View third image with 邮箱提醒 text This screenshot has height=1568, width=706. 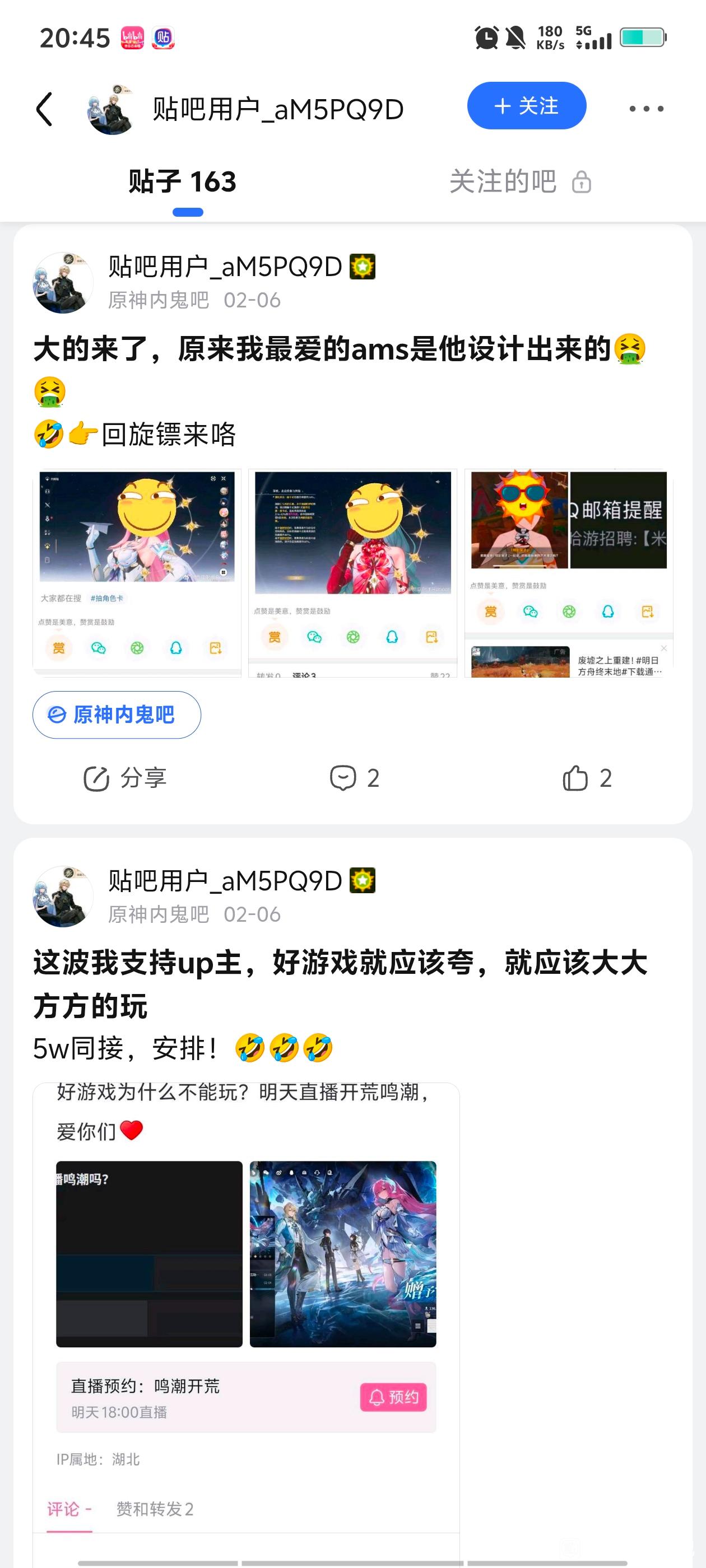click(x=568, y=572)
